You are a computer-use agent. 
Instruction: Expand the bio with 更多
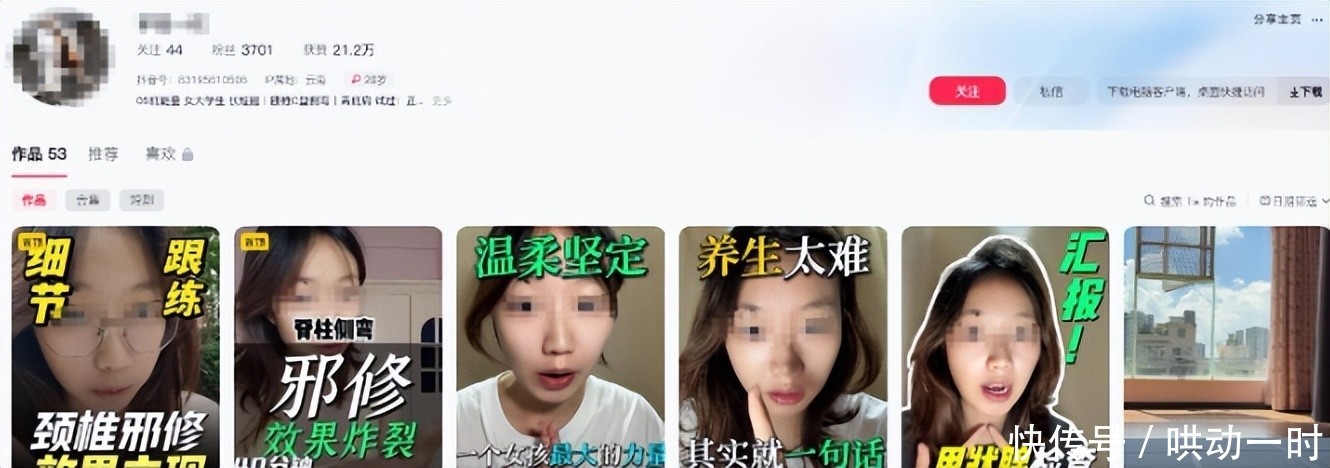pos(441,101)
